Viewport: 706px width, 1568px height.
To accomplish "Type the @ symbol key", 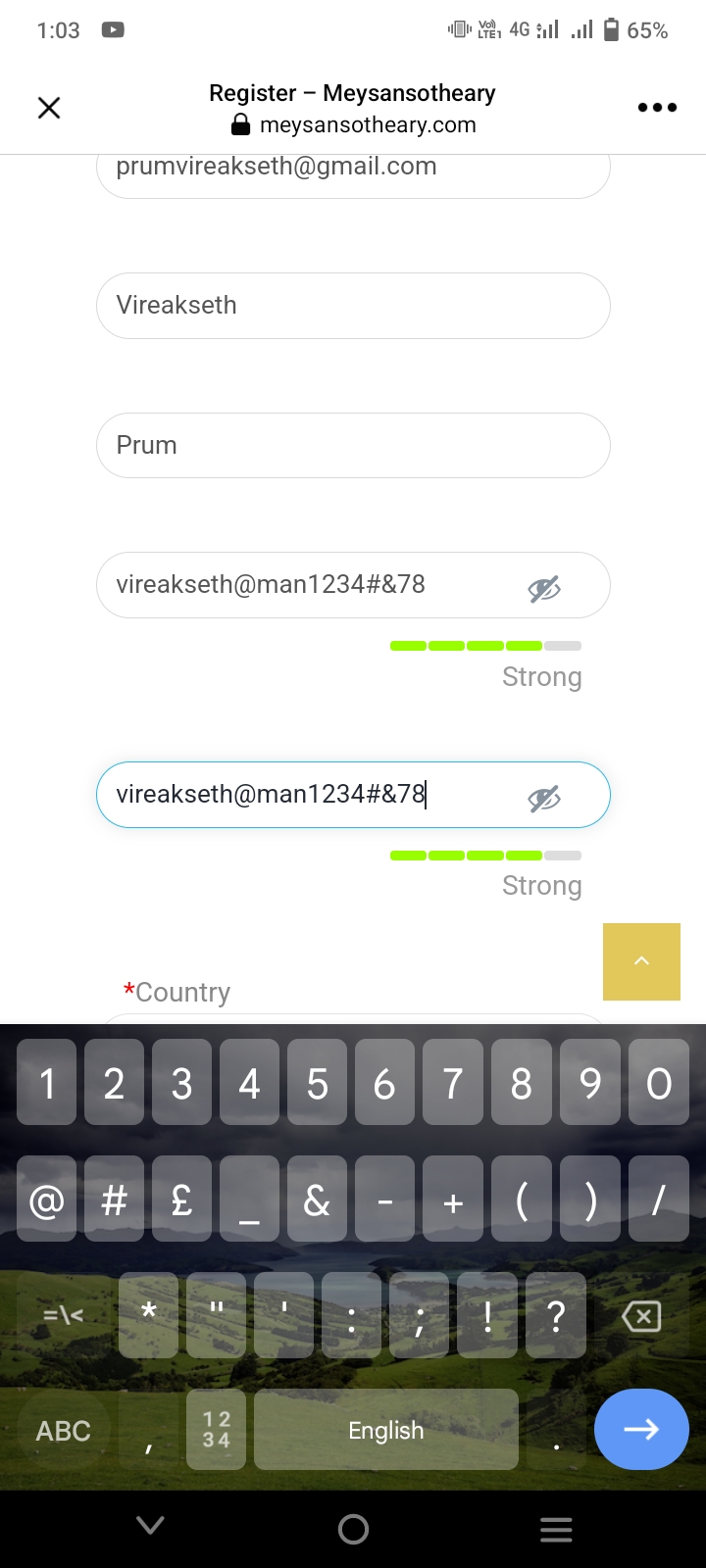I will tap(47, 1200).
